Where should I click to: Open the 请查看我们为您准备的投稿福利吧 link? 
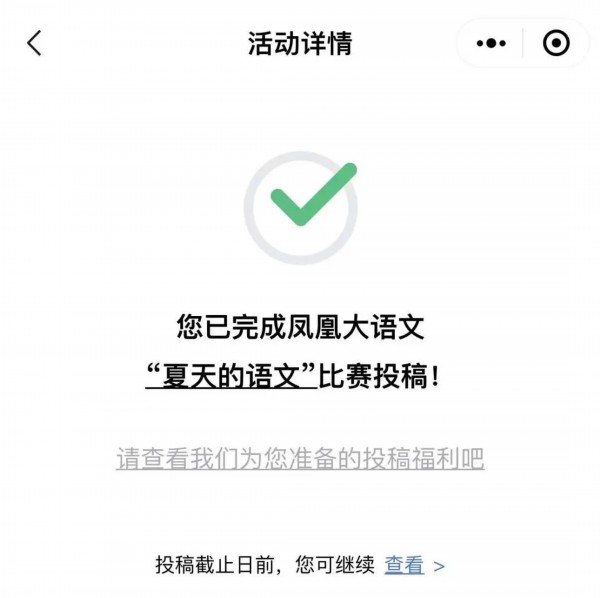click(x=300, y=459)
